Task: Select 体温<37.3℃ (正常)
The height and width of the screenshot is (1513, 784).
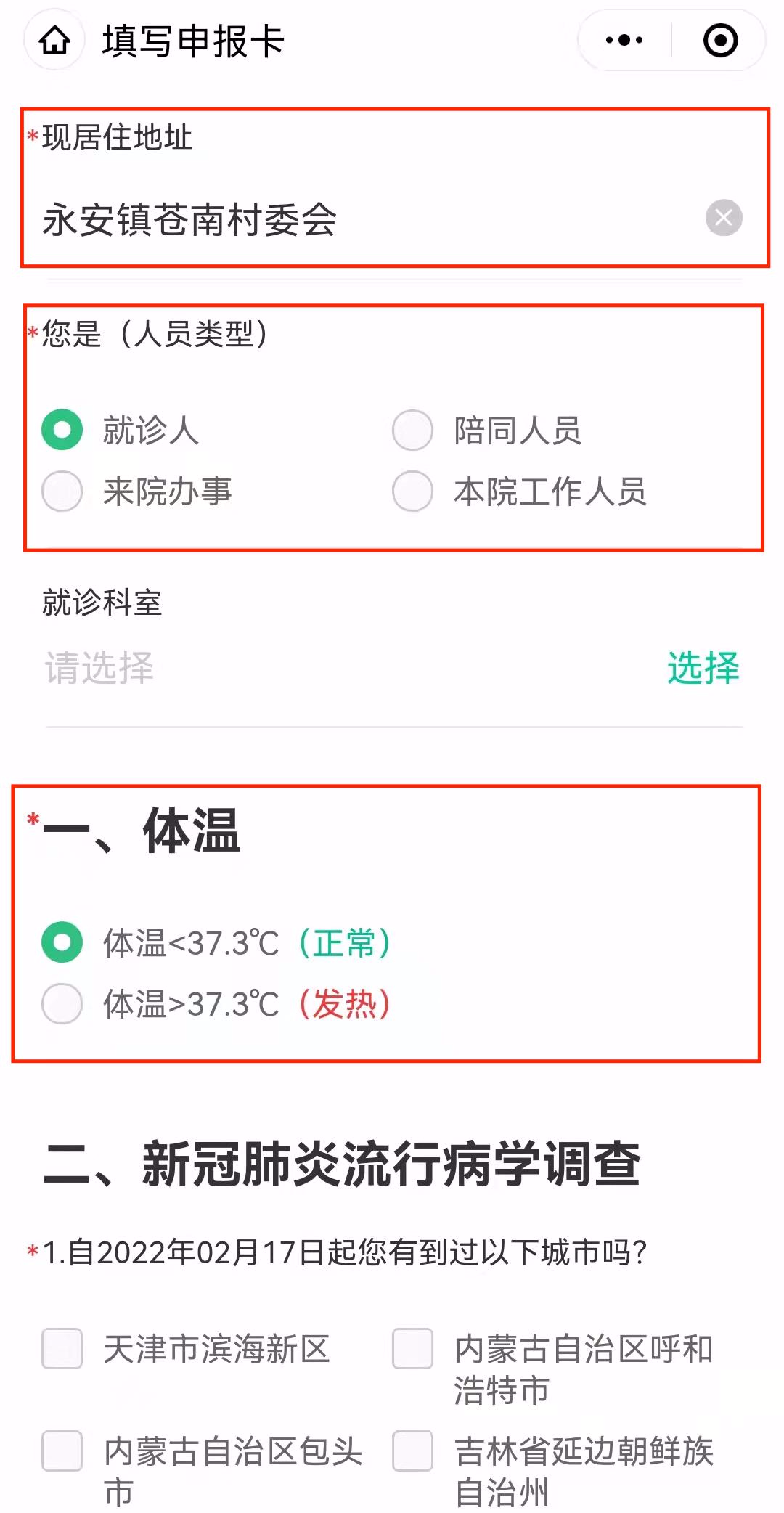Action: (62, 942)
